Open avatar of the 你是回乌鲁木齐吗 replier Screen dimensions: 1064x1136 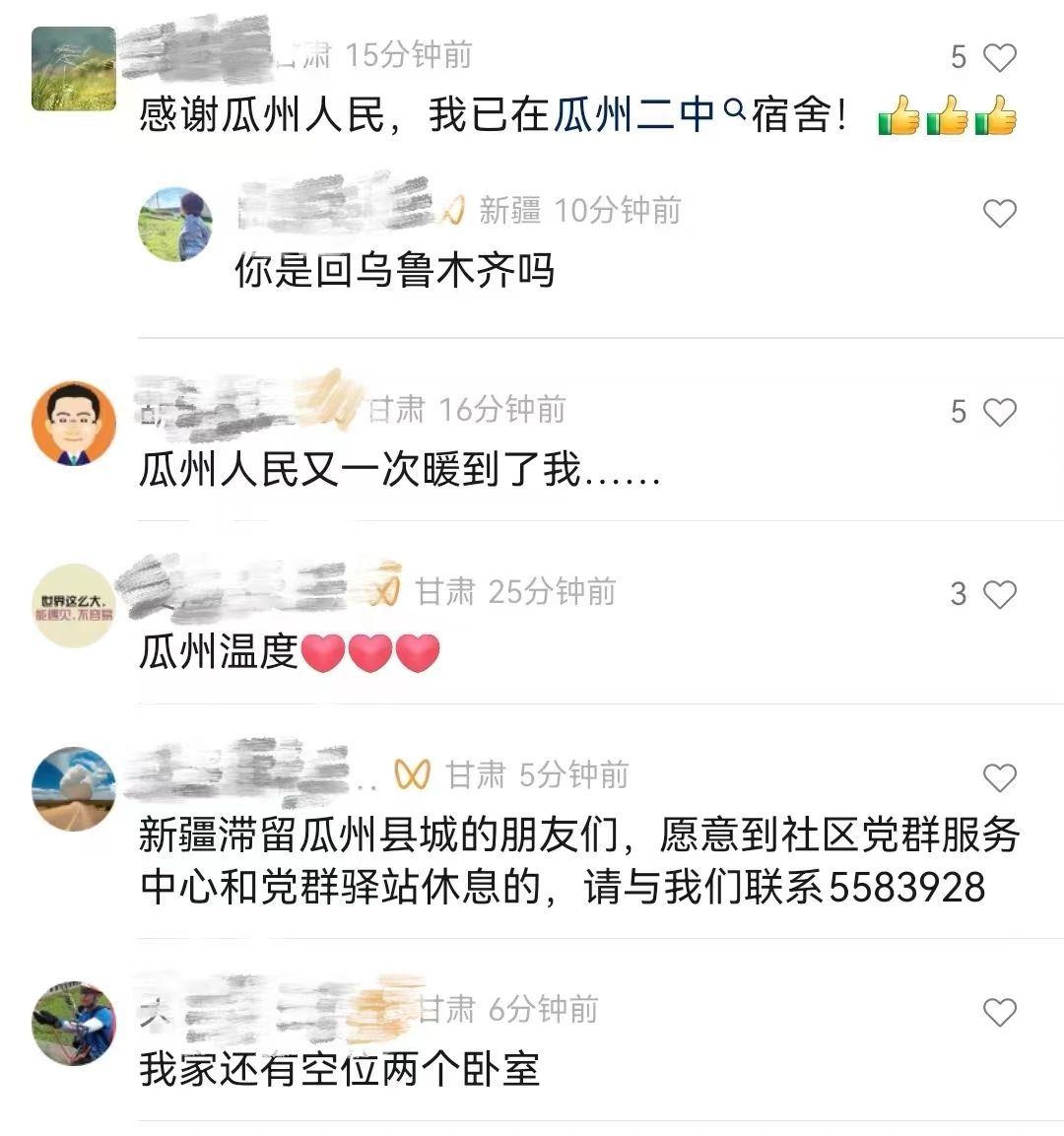pos(175,225)
